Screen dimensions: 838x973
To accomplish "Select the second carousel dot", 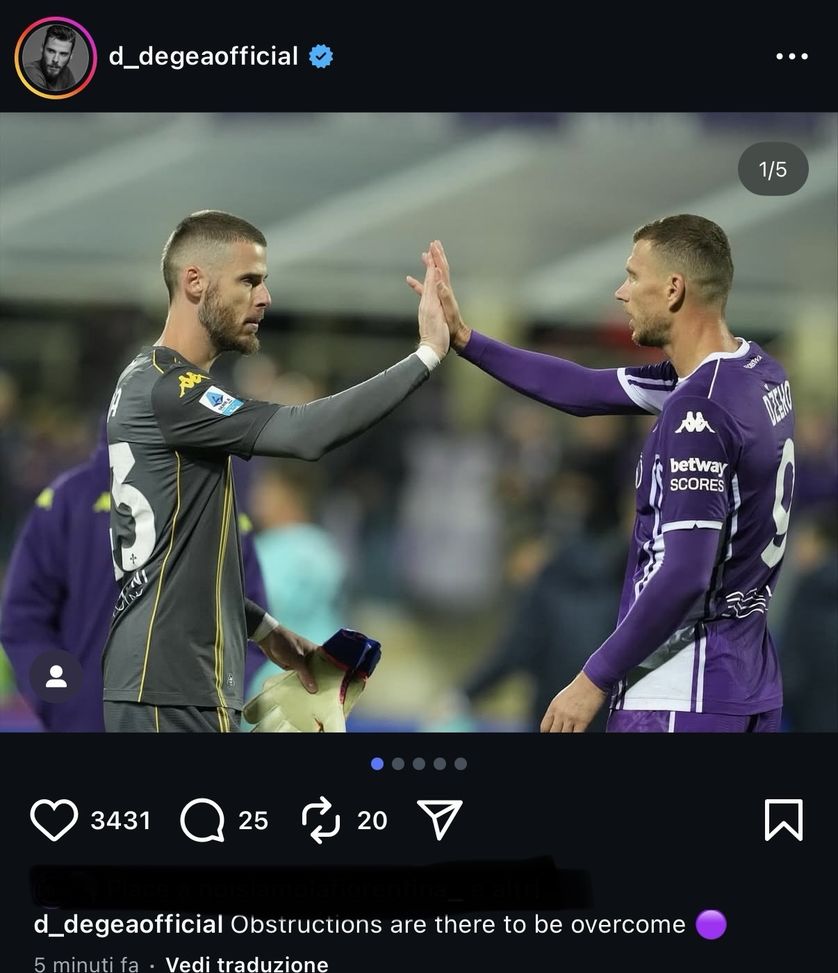I will pos(398,763).
